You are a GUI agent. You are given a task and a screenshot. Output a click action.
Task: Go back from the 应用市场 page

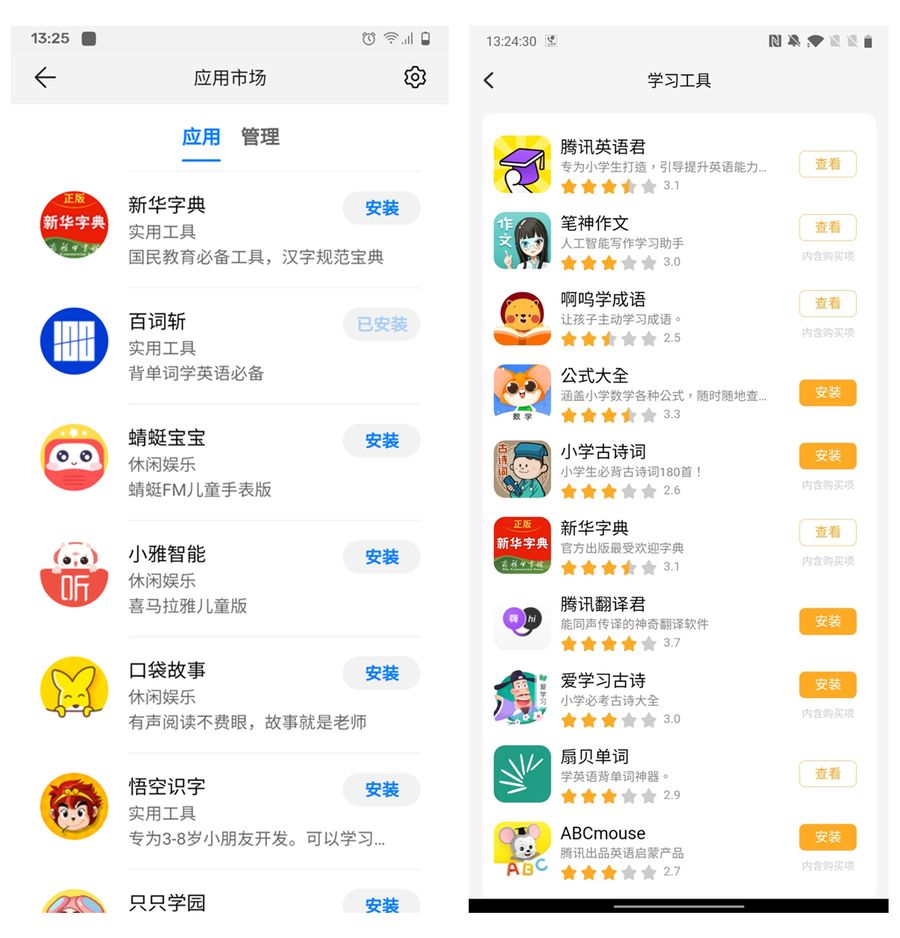45,78
